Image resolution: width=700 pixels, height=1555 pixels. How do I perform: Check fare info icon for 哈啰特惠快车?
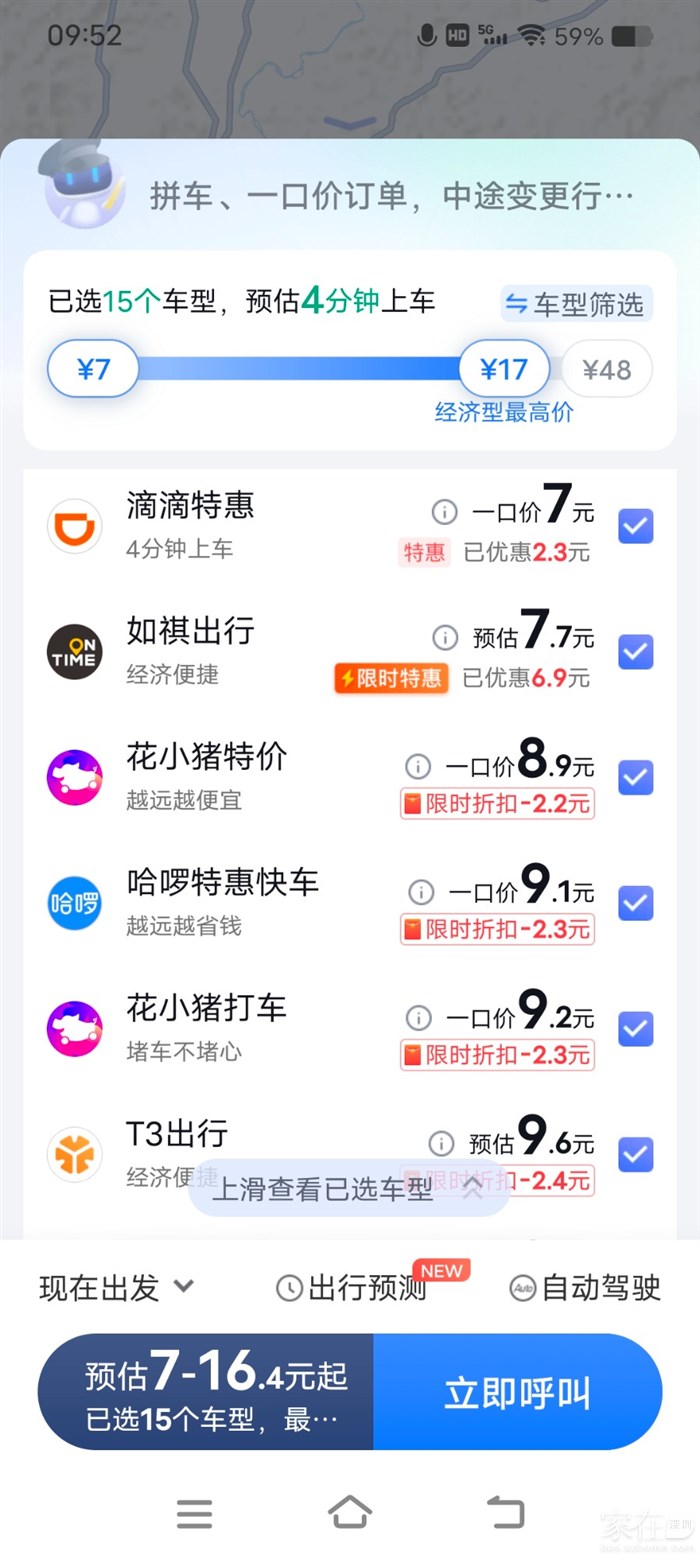tap(421, 892)
